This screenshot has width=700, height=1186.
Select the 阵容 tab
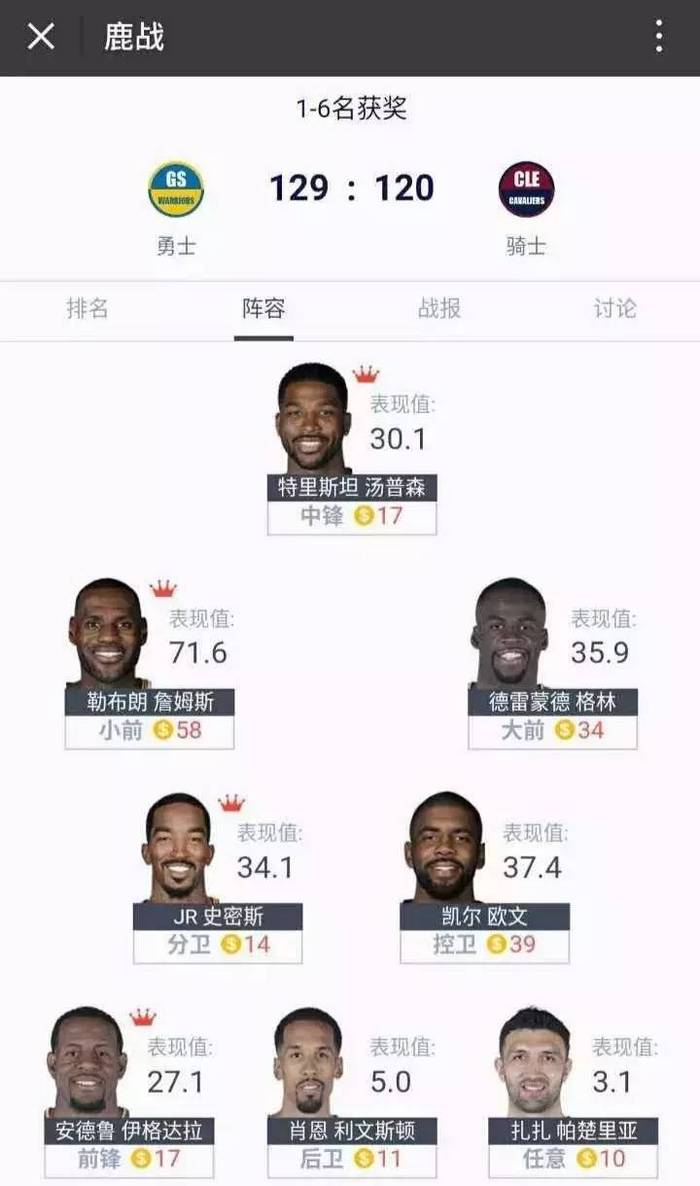pyautogui.click(x=264, y=308)
